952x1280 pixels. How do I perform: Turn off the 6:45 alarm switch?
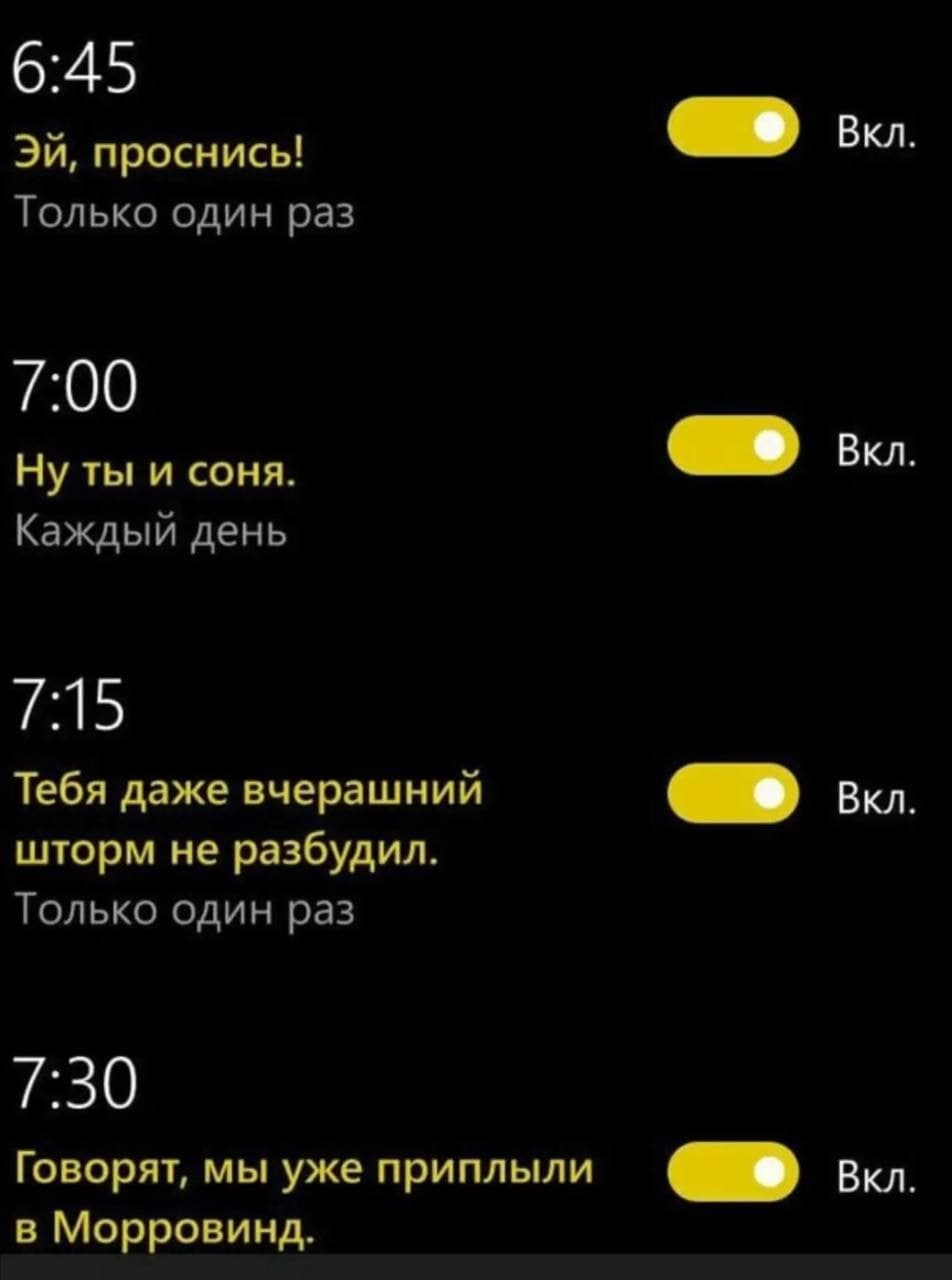(x=731, y=128)
